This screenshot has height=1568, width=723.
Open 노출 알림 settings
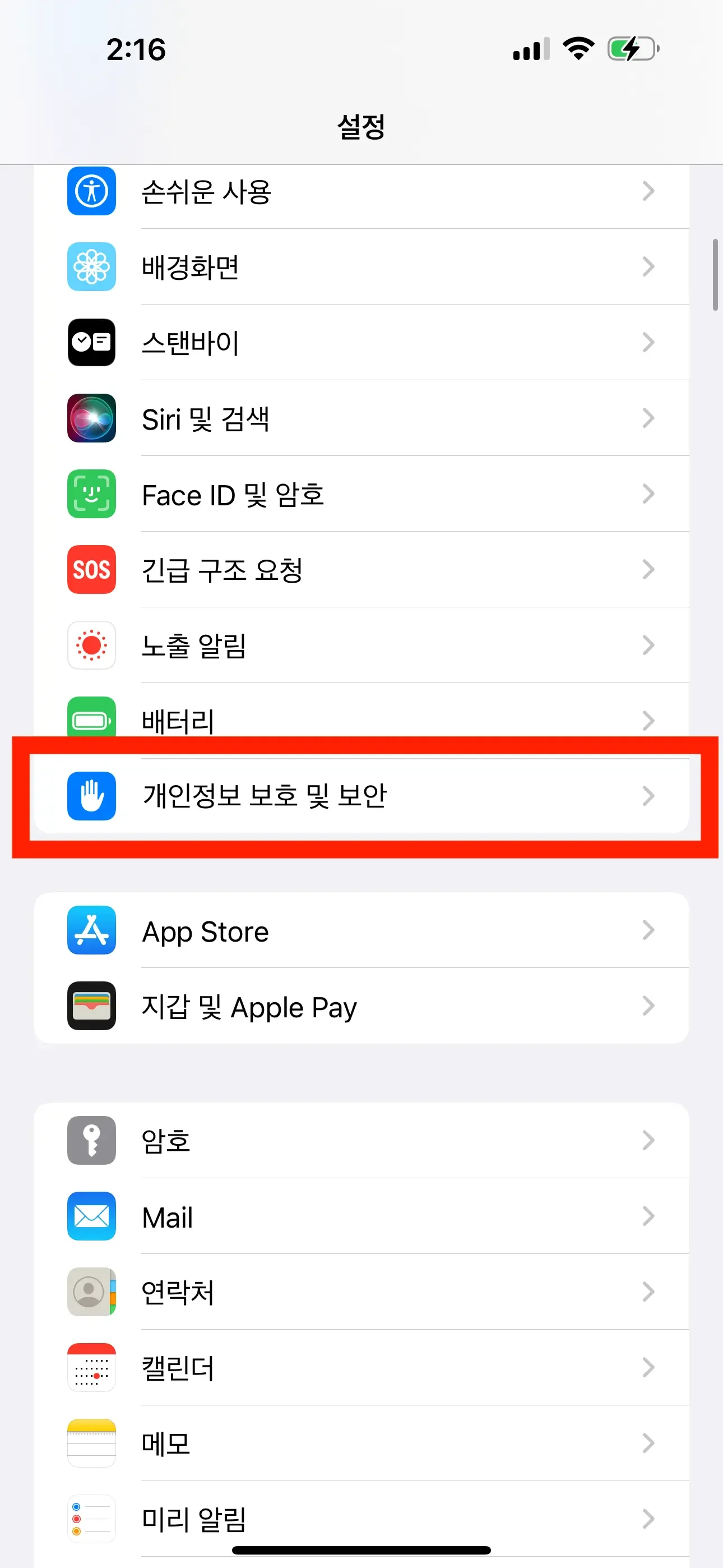click(x=360, y=645)
